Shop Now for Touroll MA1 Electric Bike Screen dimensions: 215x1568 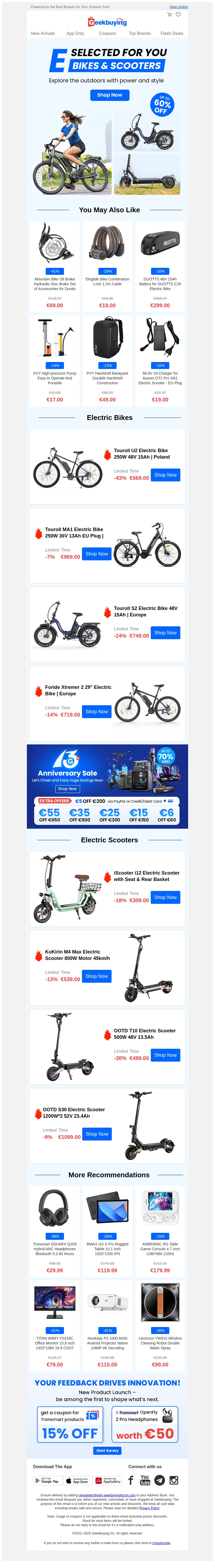[96, 554]
